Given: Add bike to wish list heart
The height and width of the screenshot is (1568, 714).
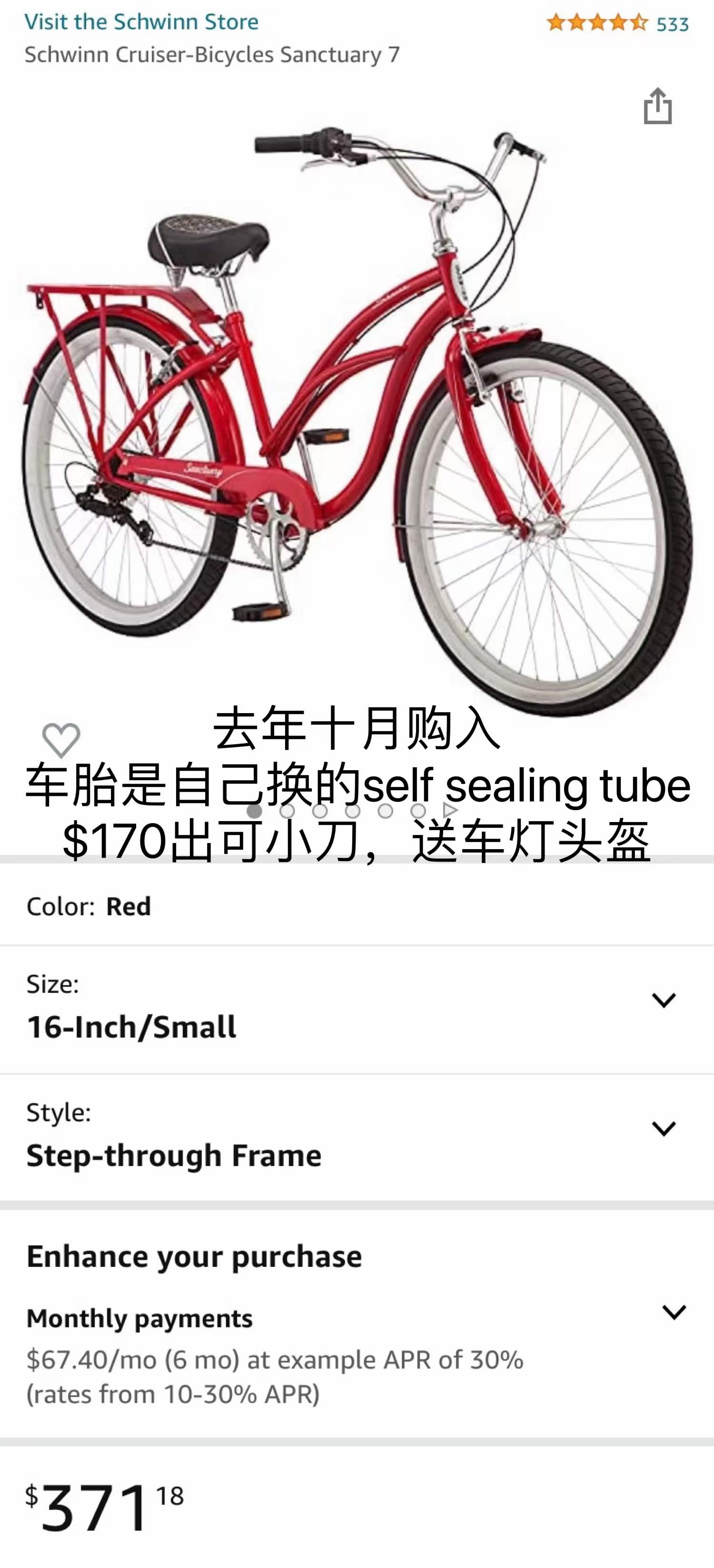Looking at the screenshot, I should point(61,740).
